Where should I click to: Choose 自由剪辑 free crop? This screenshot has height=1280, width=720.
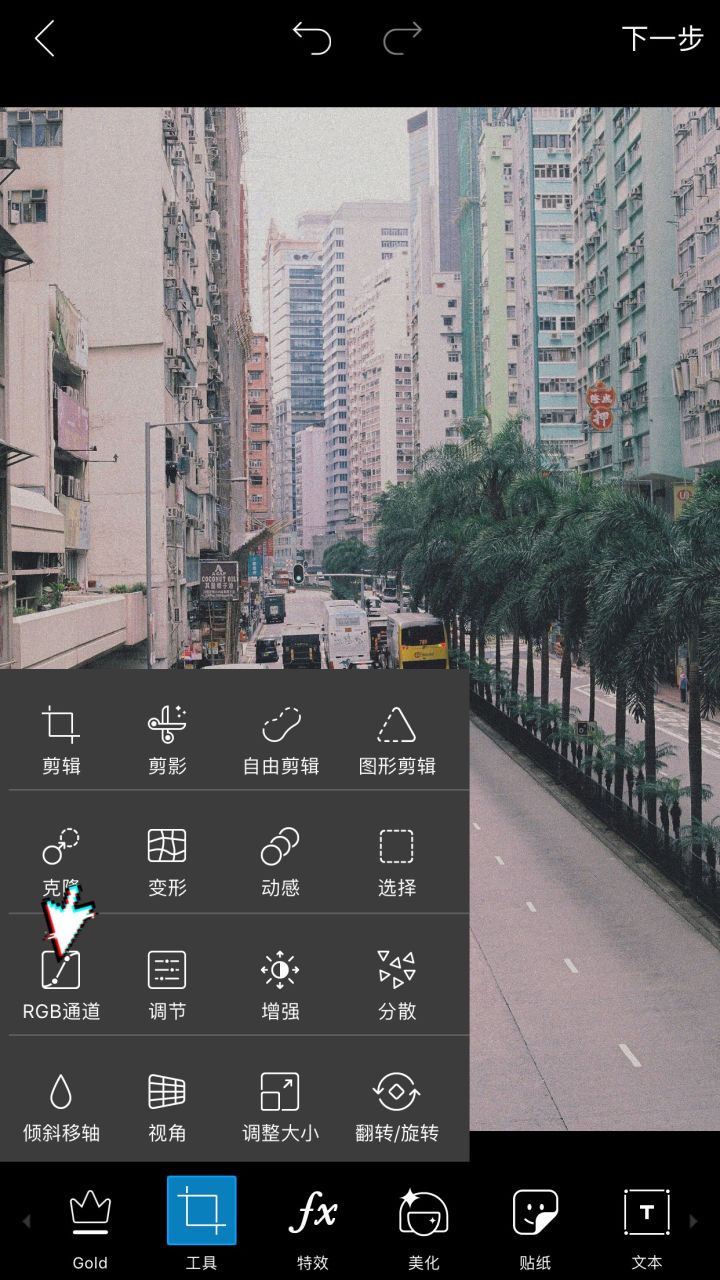[281, 741]
